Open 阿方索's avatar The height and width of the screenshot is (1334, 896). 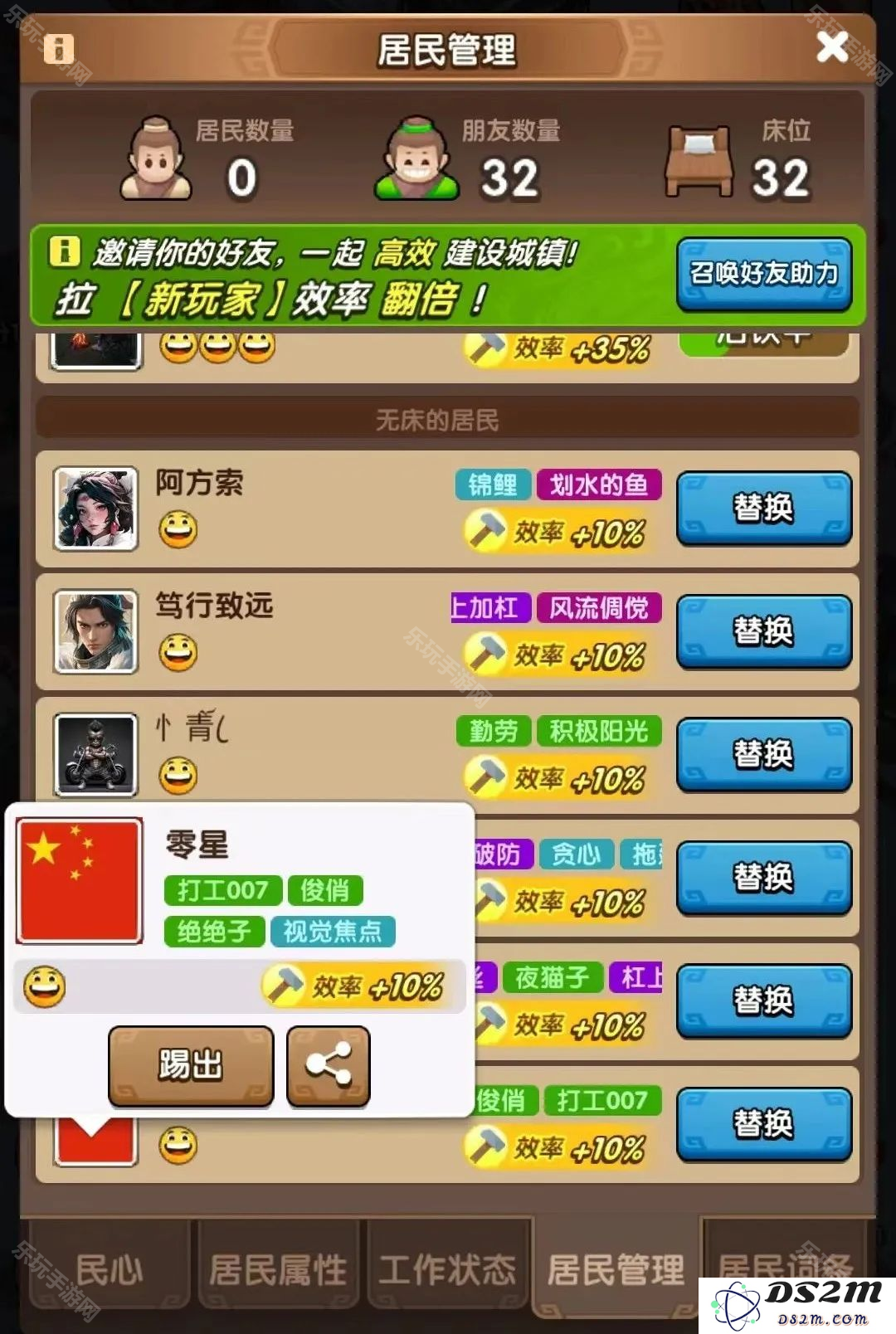pyautogui.click(x=95, y=508)
